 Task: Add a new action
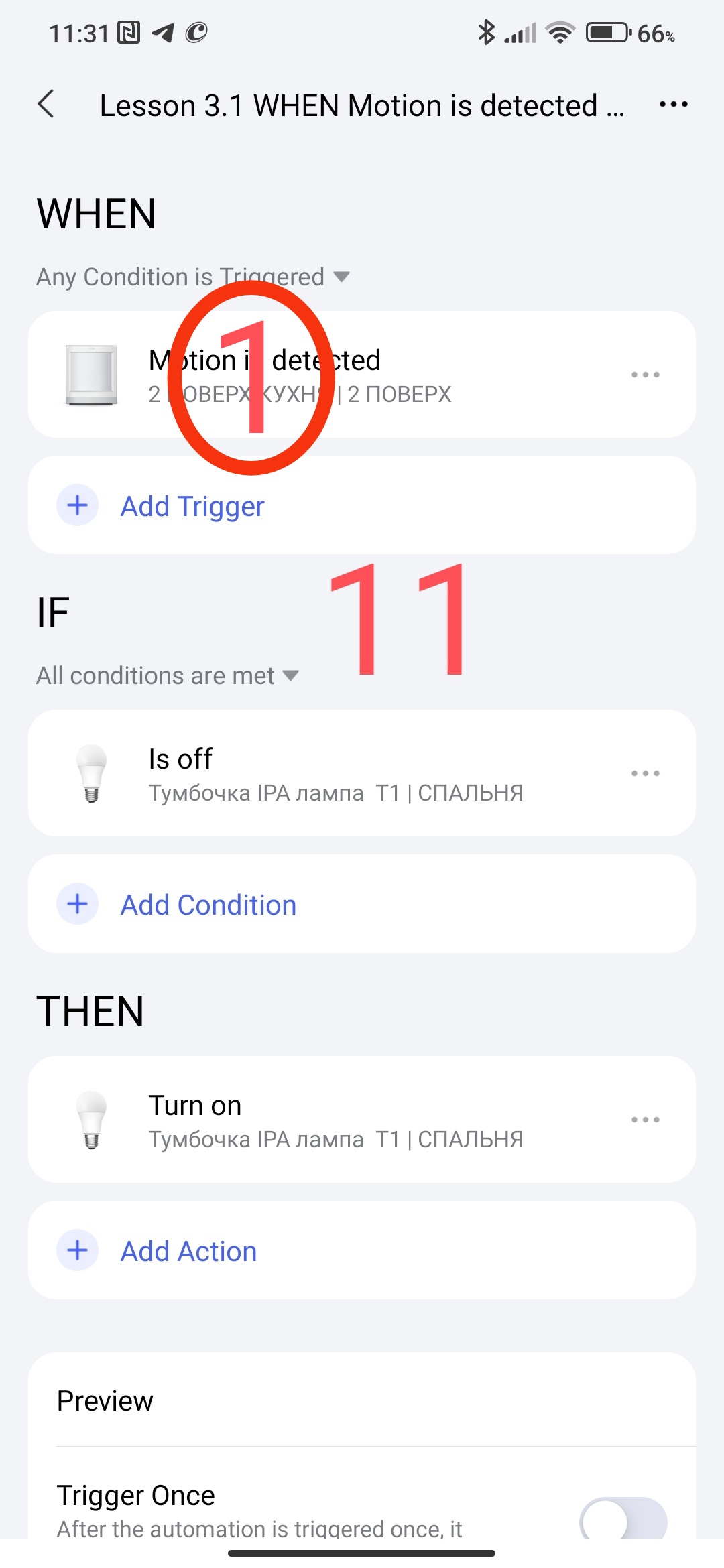[x=189, y=1251]
